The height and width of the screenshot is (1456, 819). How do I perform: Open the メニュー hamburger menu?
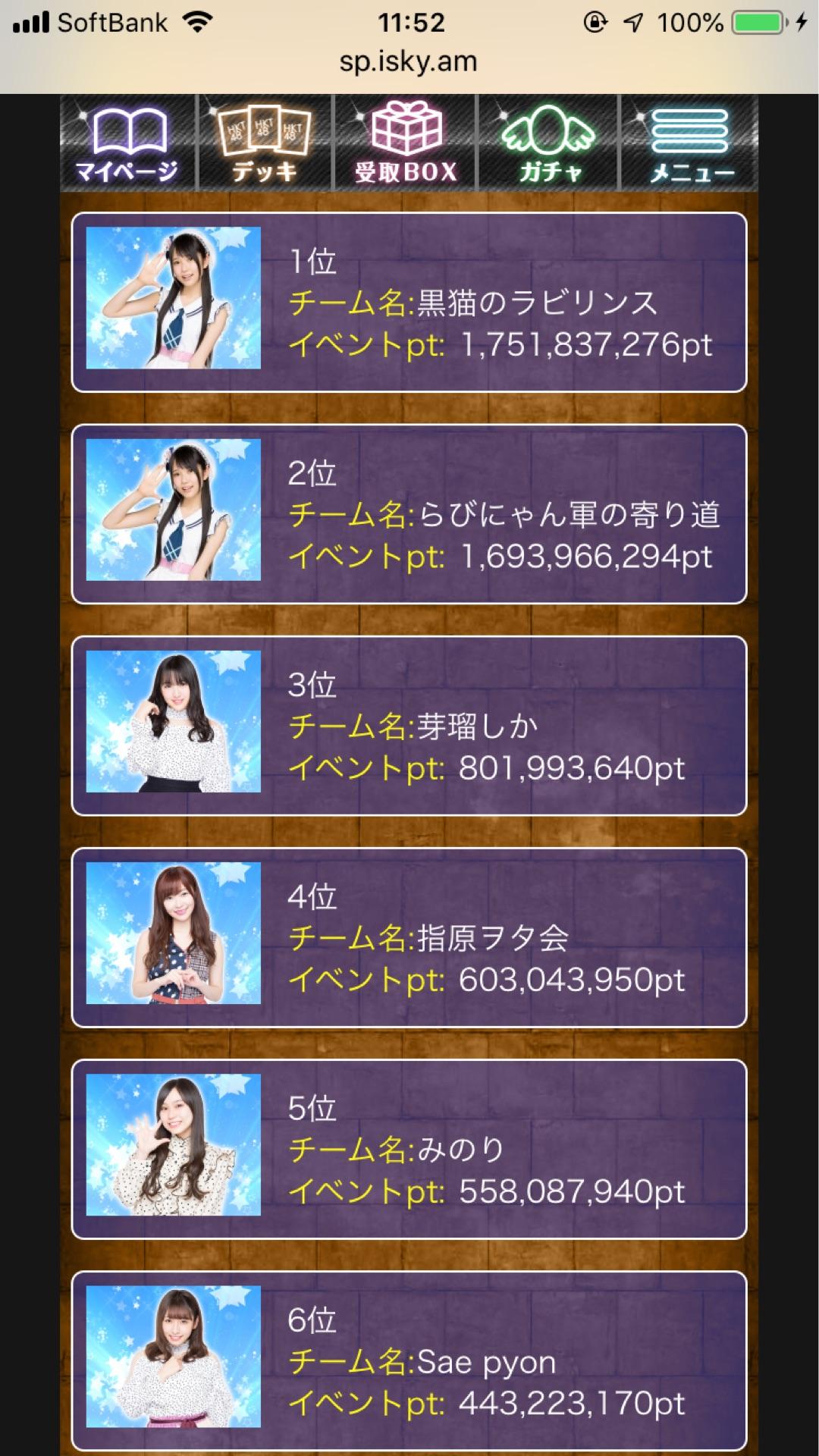690,143
